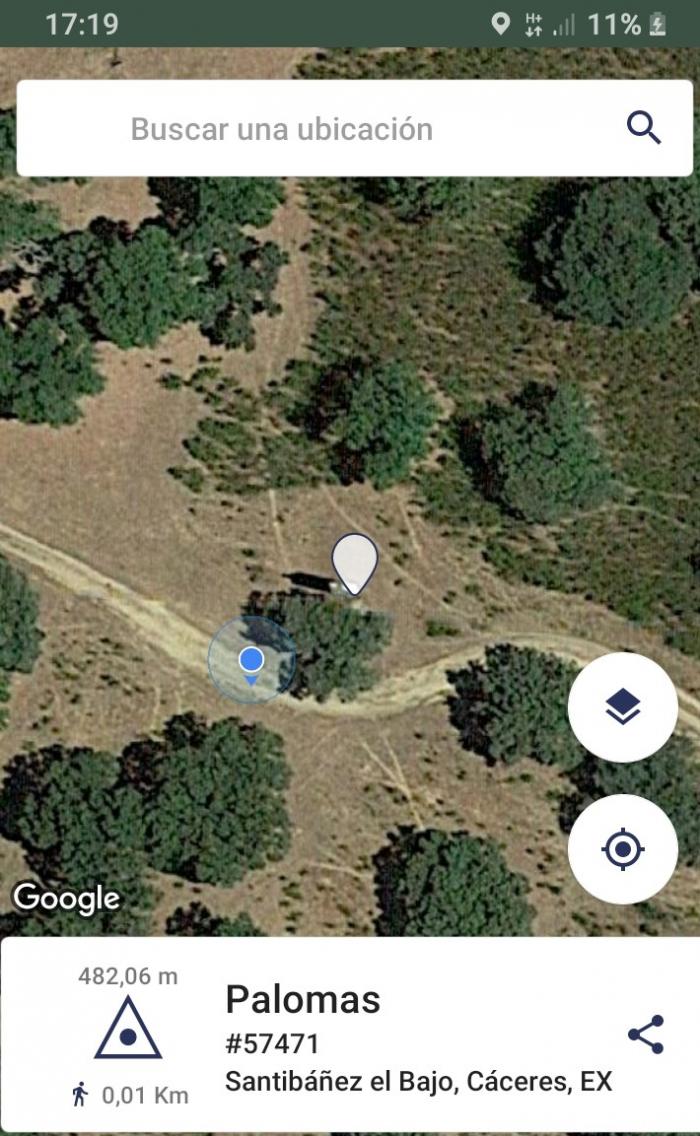The height and width of the screenshot is (1136, 700).
Task: Share the Palomas point
Action: [x=646, y=1034]
